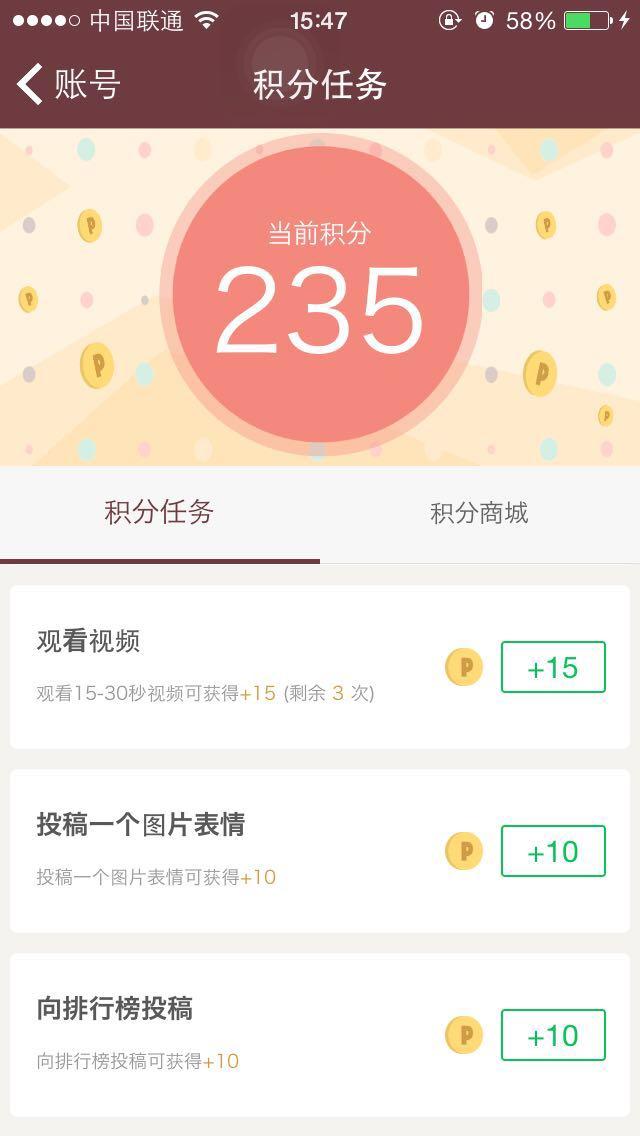Tap the +10 button for 投稿一个图片表情

coord(552,851)
